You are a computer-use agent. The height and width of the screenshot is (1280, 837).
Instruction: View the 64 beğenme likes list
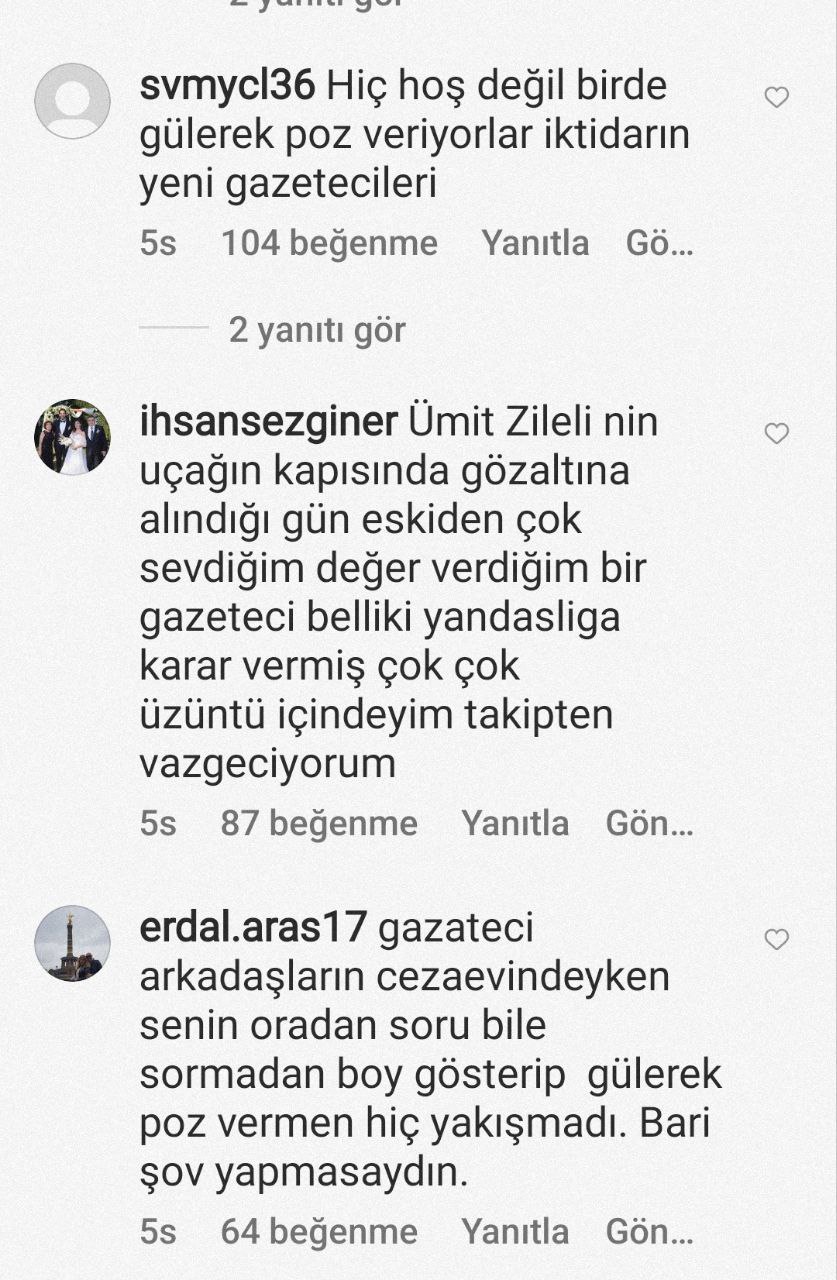[x=319, y=1232]
